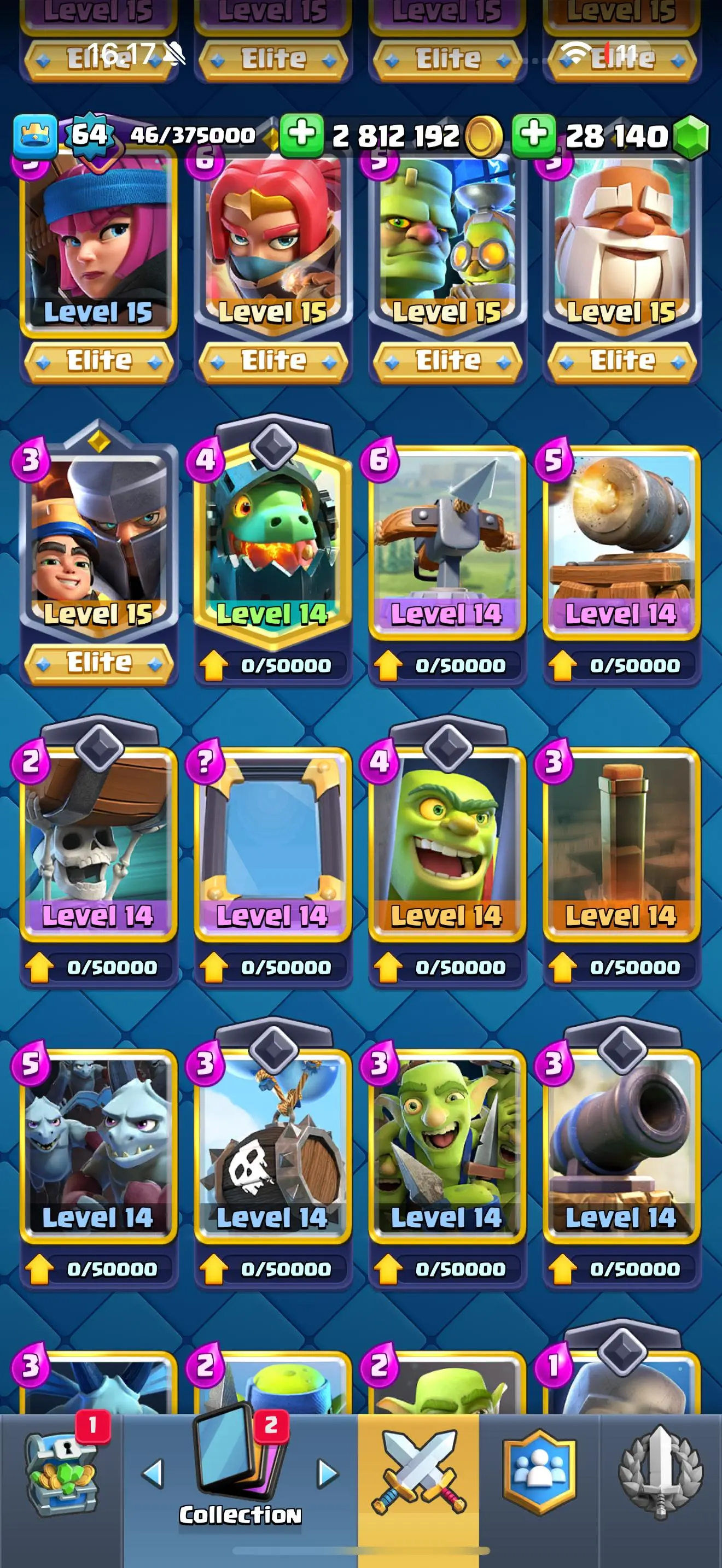The height and width of the screenshot is (1568, 722).
Task: Open the Skeleton Barrel card at Level 14
Action: (x=273, y=1144)
